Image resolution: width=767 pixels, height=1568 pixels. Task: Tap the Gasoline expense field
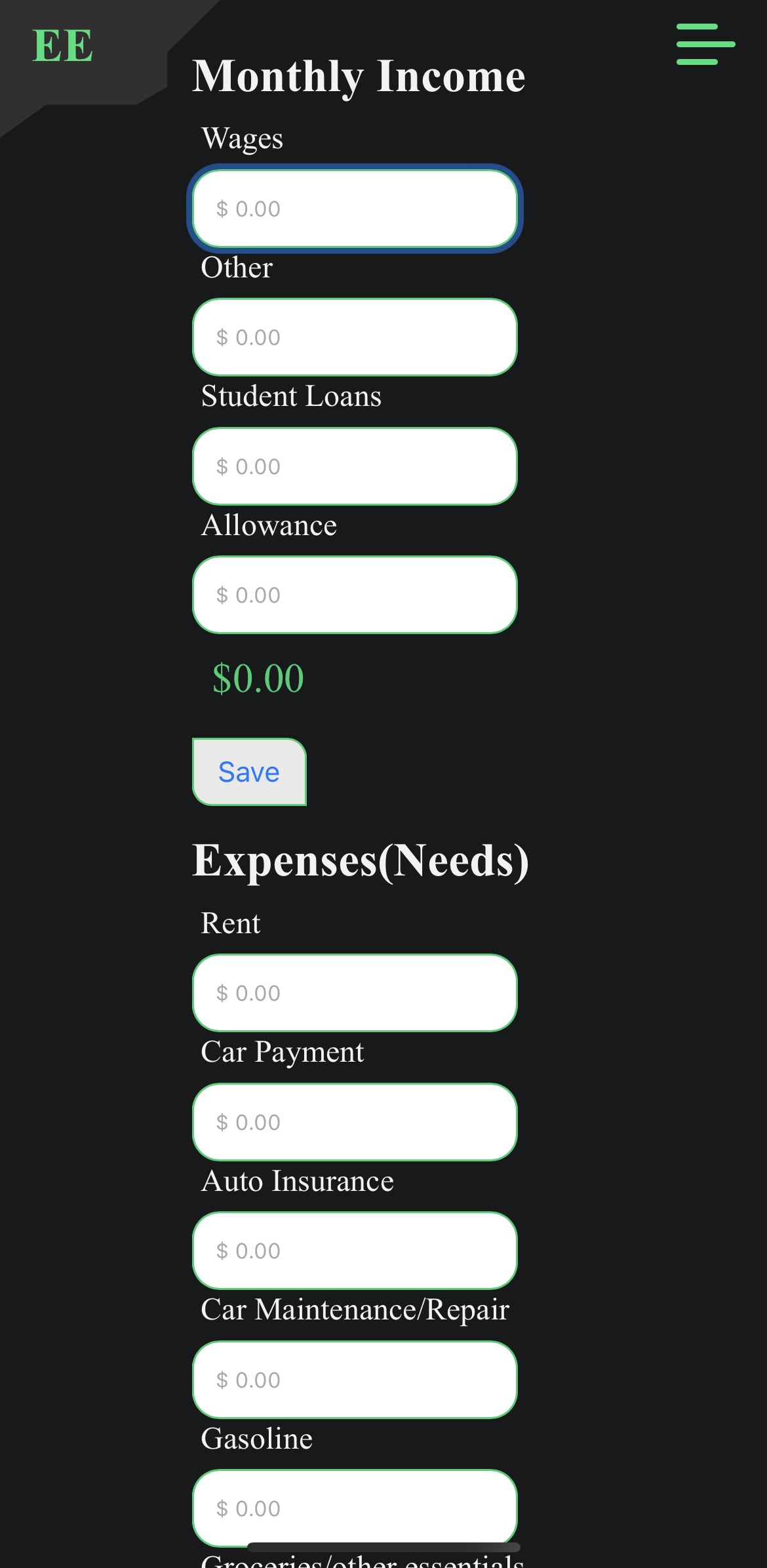pos(355,1507)
